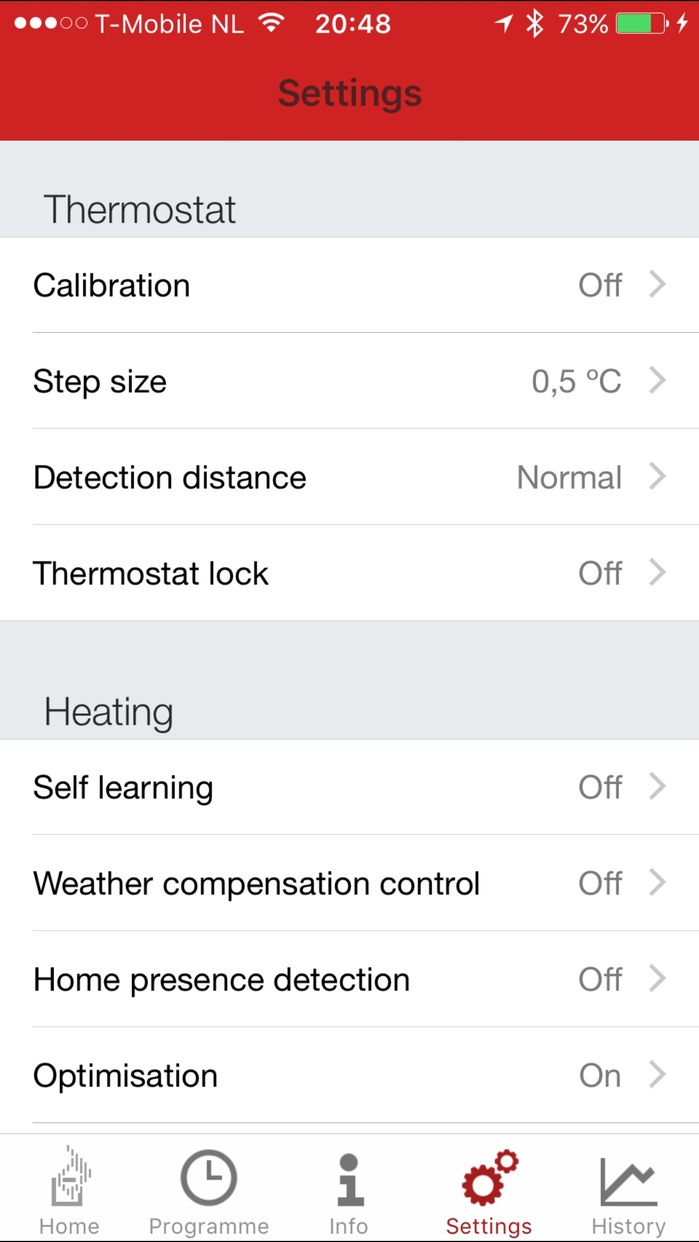Change the Step size value
699x1242 pixels.
pos(349,381)
